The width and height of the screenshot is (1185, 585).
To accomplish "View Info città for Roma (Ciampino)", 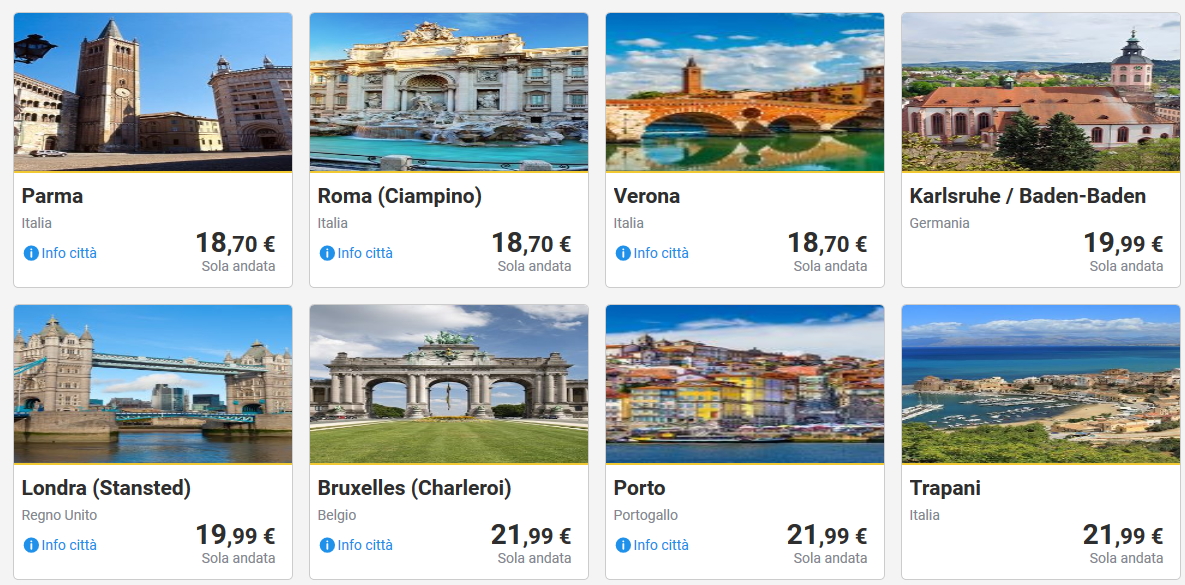I will [x=357, y=253].
